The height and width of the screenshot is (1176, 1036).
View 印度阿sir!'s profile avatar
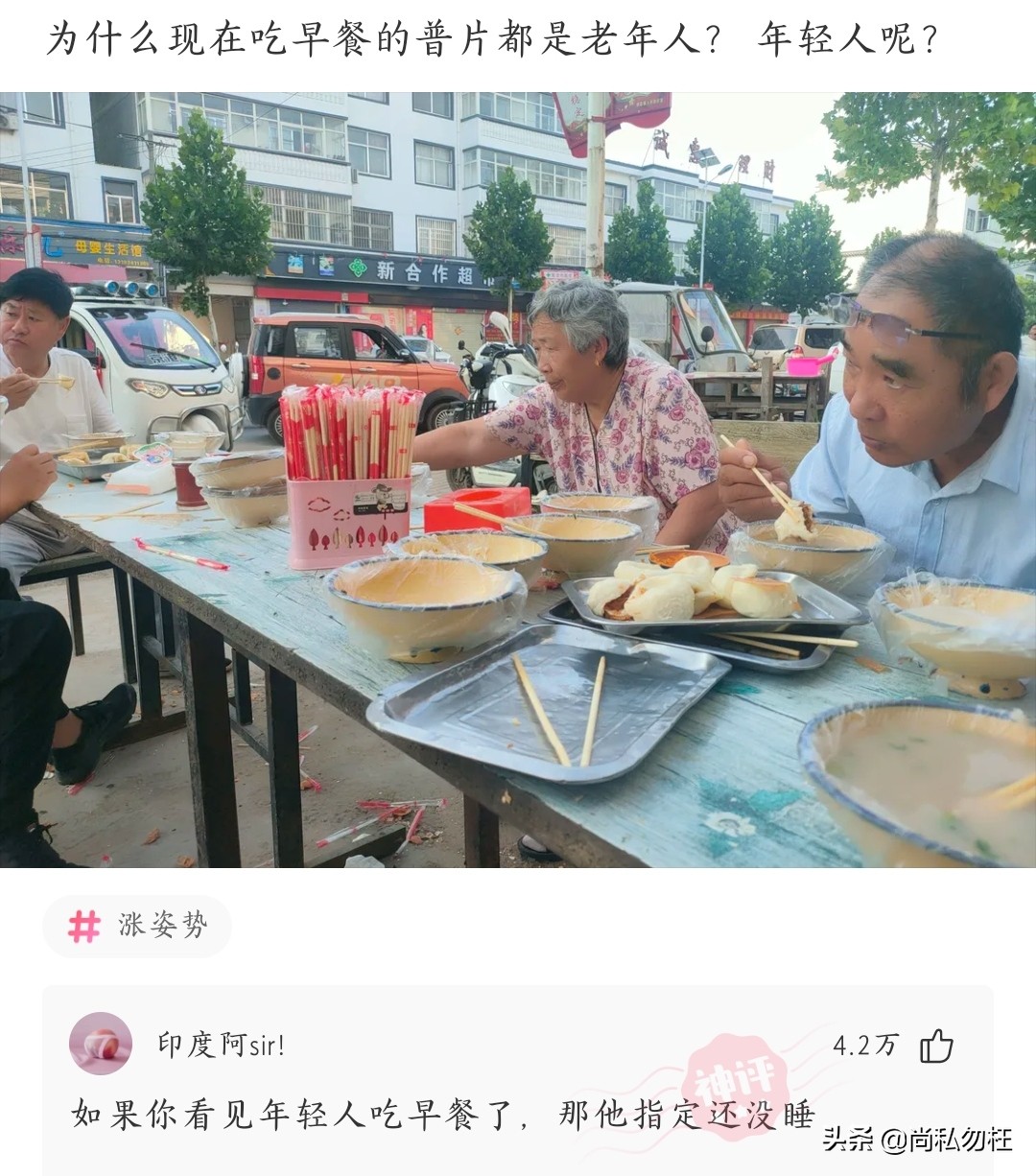click(x=101, y=1044)
